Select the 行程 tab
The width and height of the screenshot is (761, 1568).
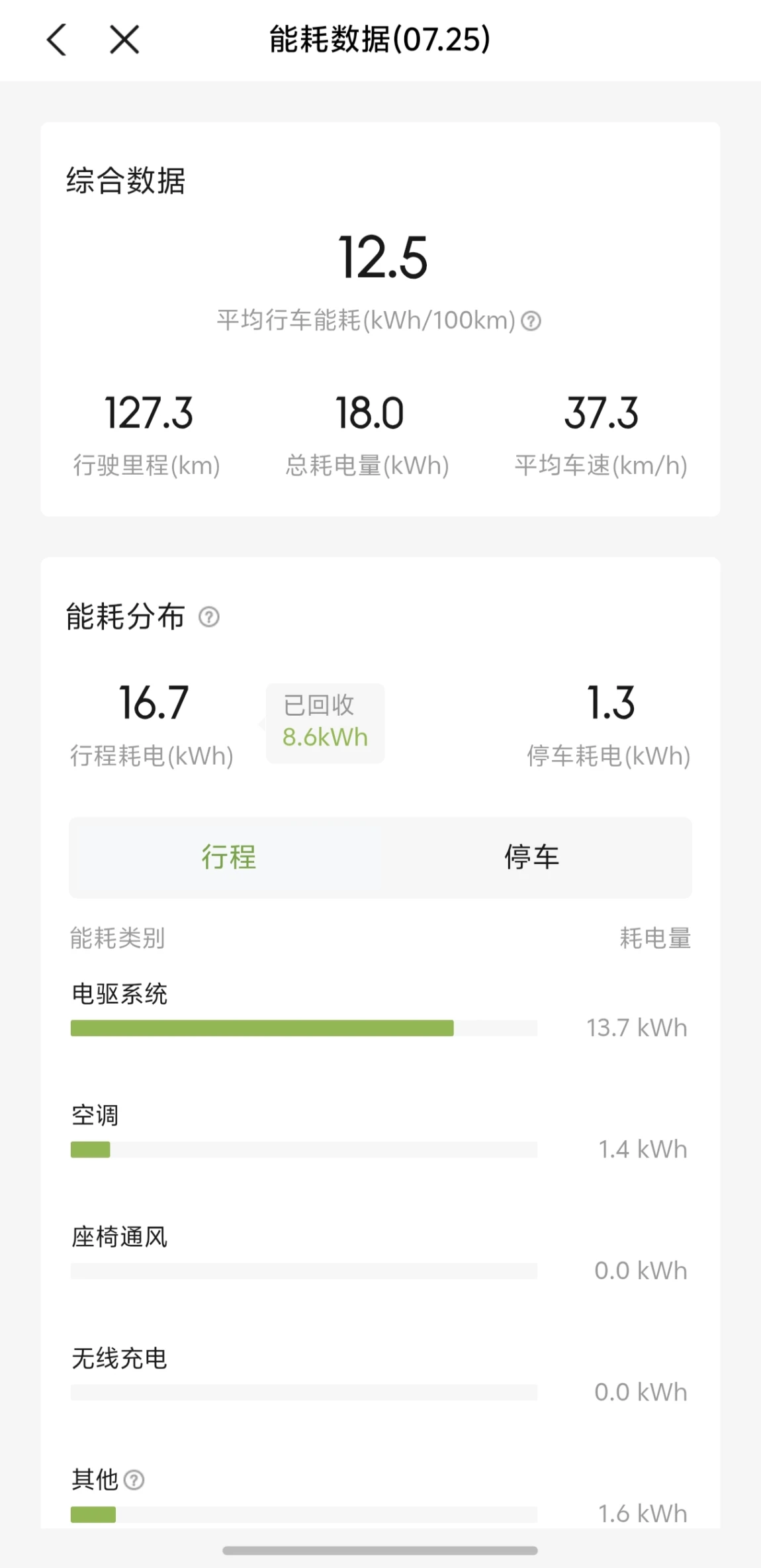point(229,857)
